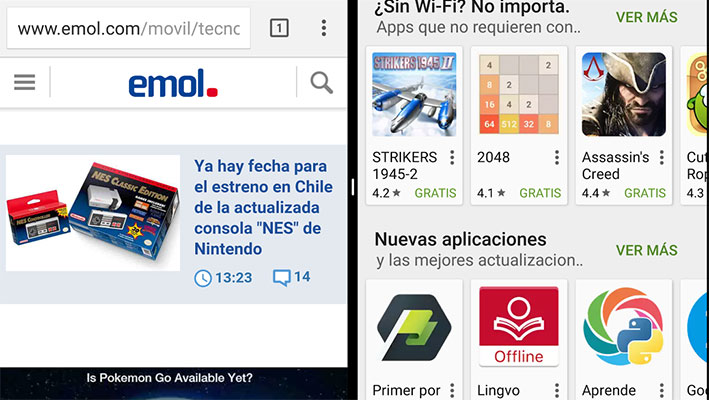Search the emol site
This screenshot has width=709, height=400.
click(x=321, y=83)
